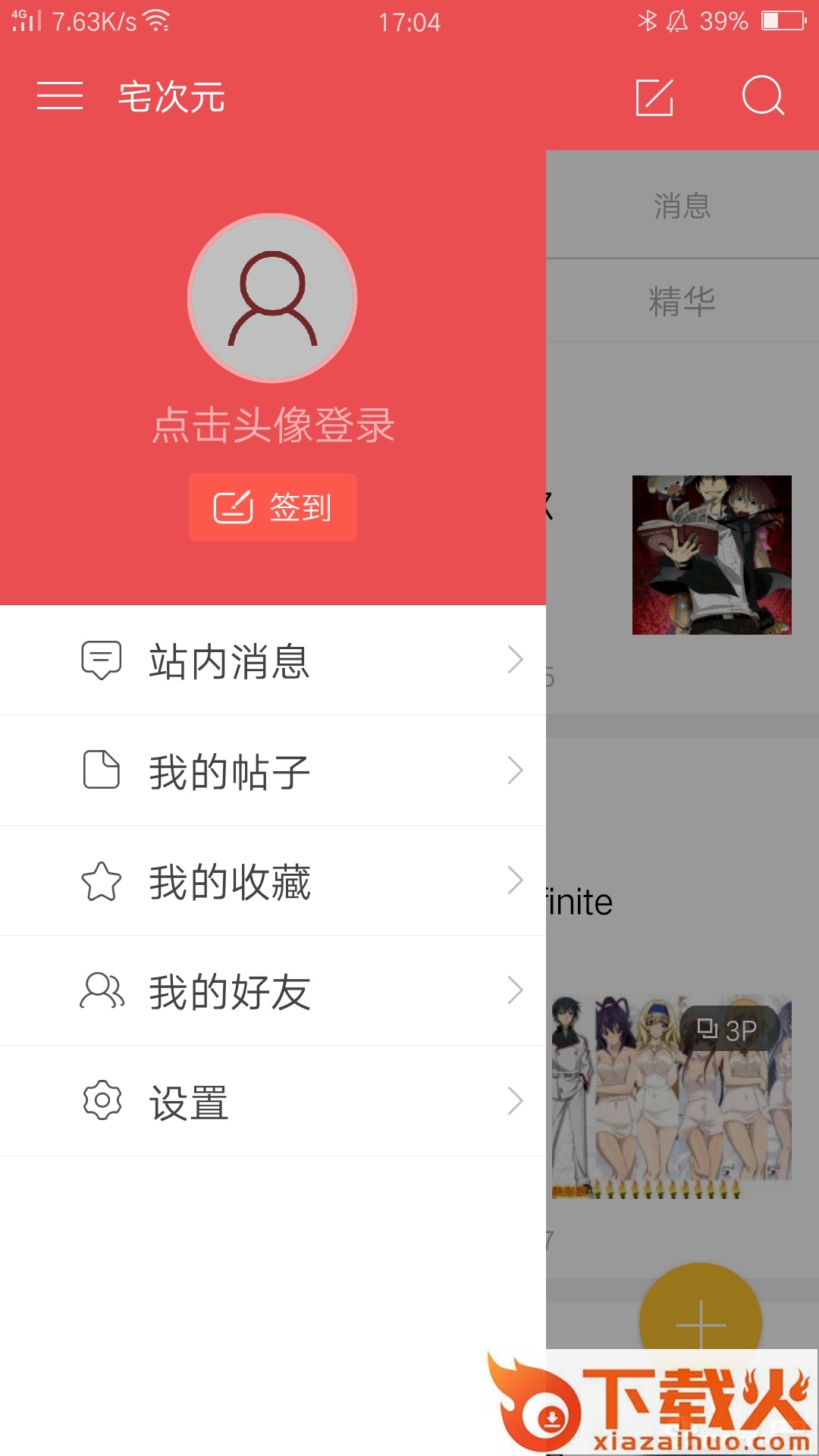Switch to the 消息 tab

click(682, 206)
